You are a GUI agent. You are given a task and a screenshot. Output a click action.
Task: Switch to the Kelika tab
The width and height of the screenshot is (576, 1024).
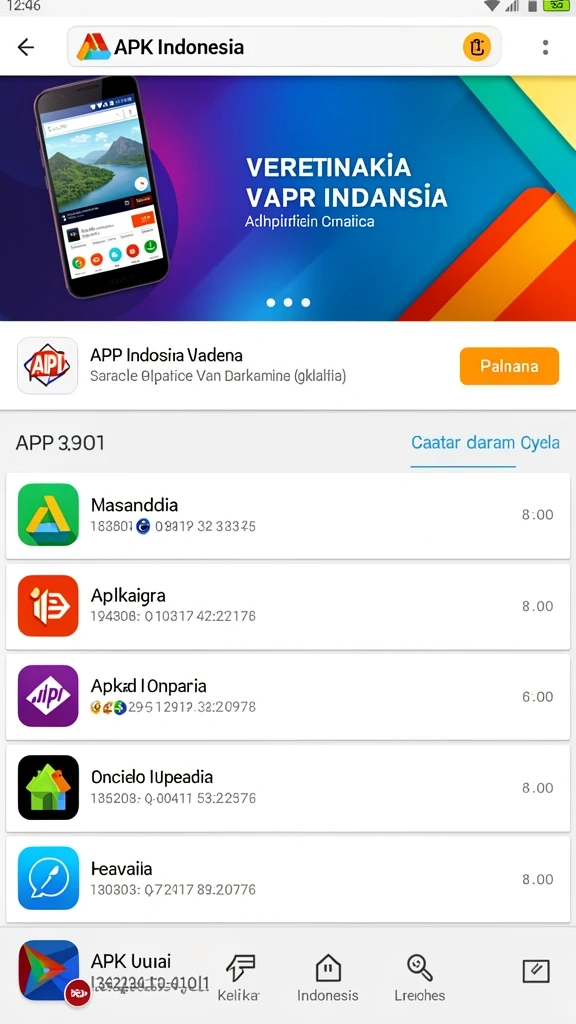[239, 978]
